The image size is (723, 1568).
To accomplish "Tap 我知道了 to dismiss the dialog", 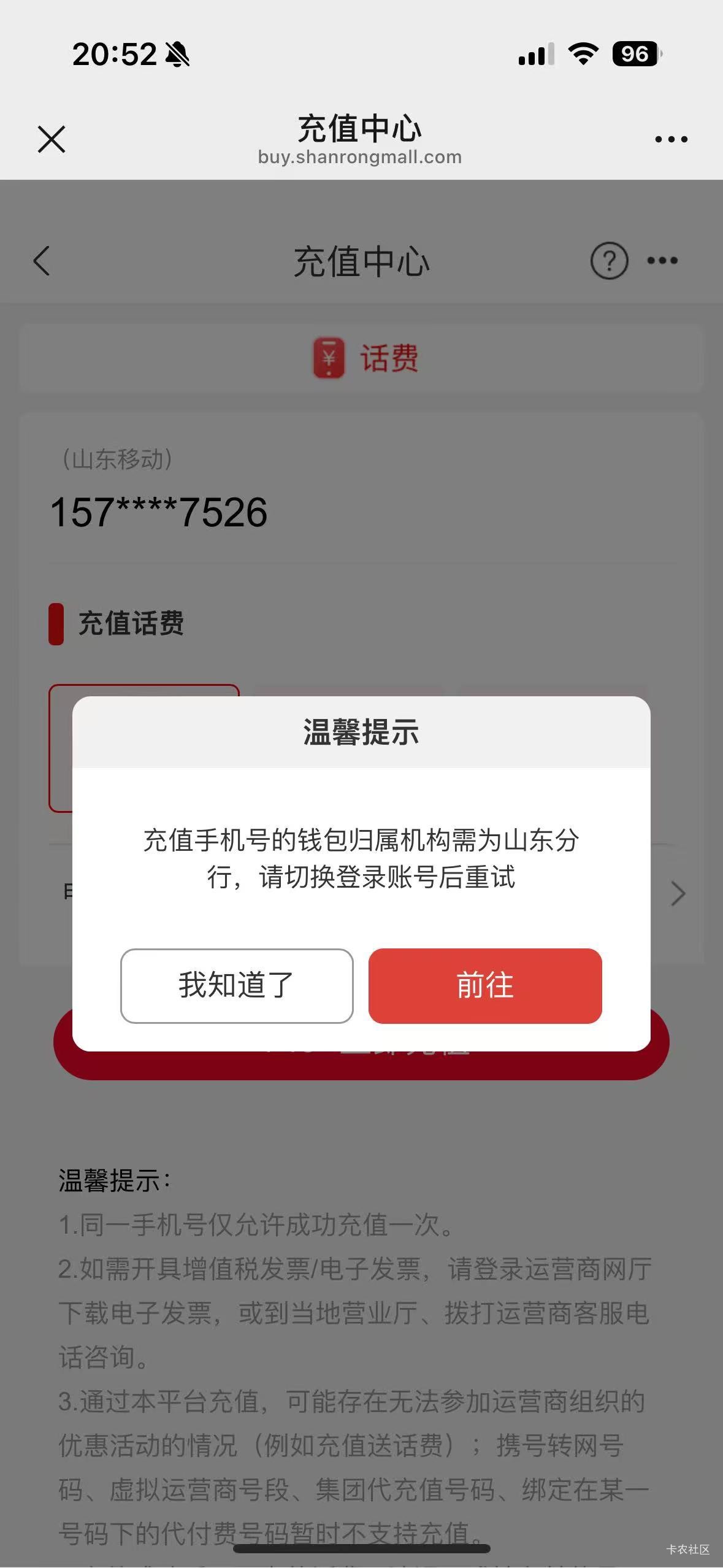I will pos(237,986).
